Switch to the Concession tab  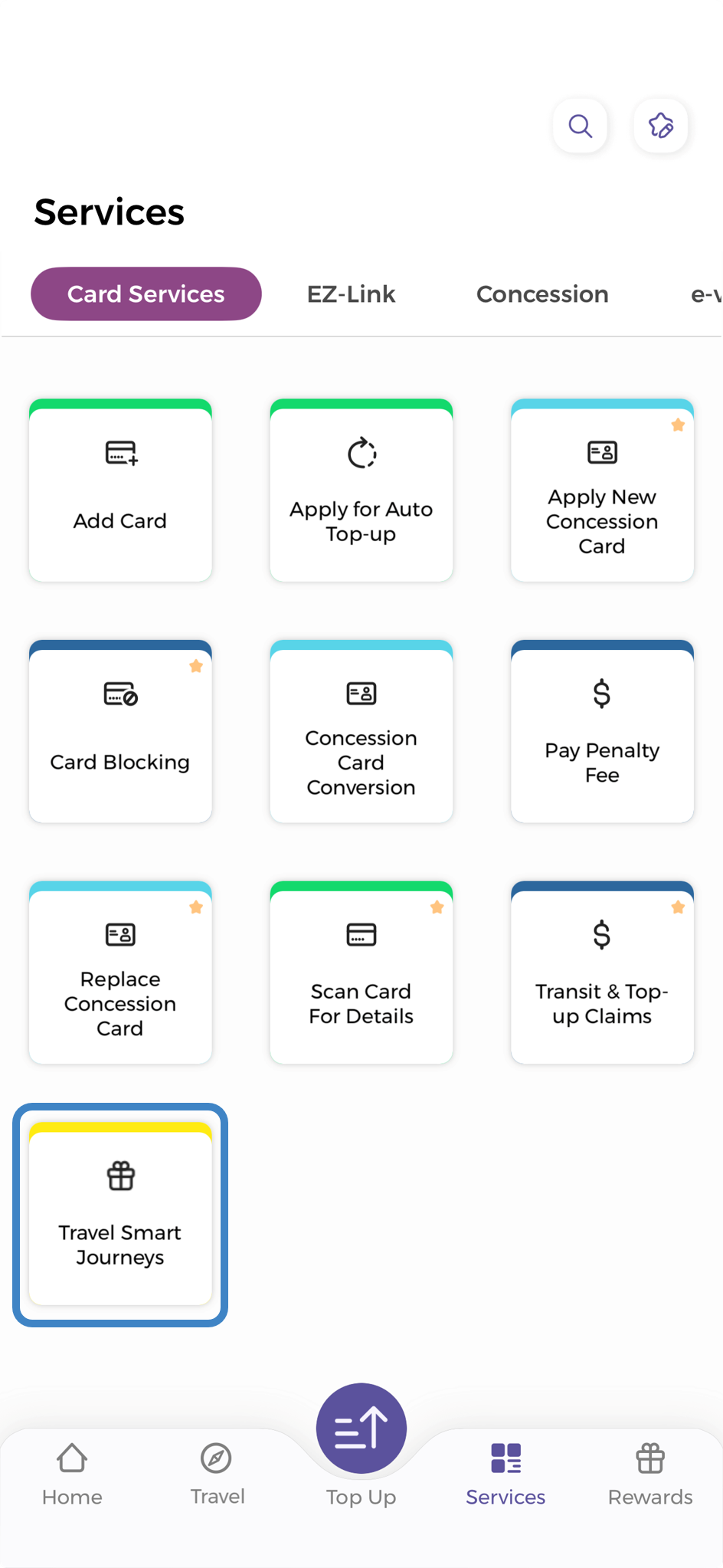click(542, 294)
